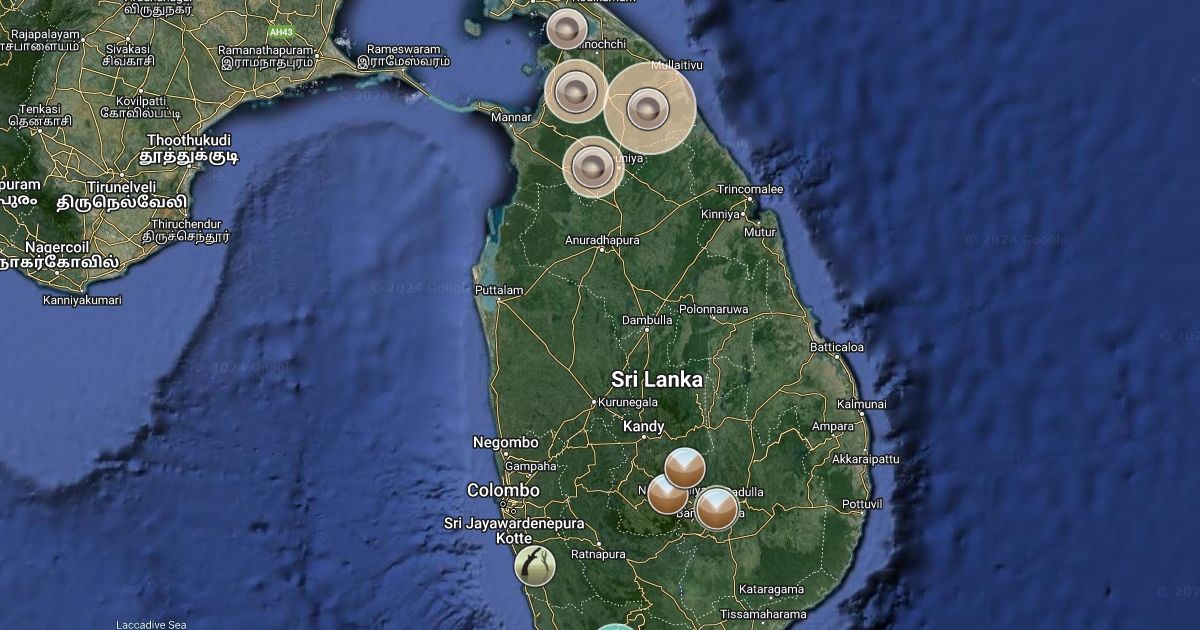The image size is (1200, 630).
Task: Tap the teal marker at the bottom edge
Action: point(616,627)
